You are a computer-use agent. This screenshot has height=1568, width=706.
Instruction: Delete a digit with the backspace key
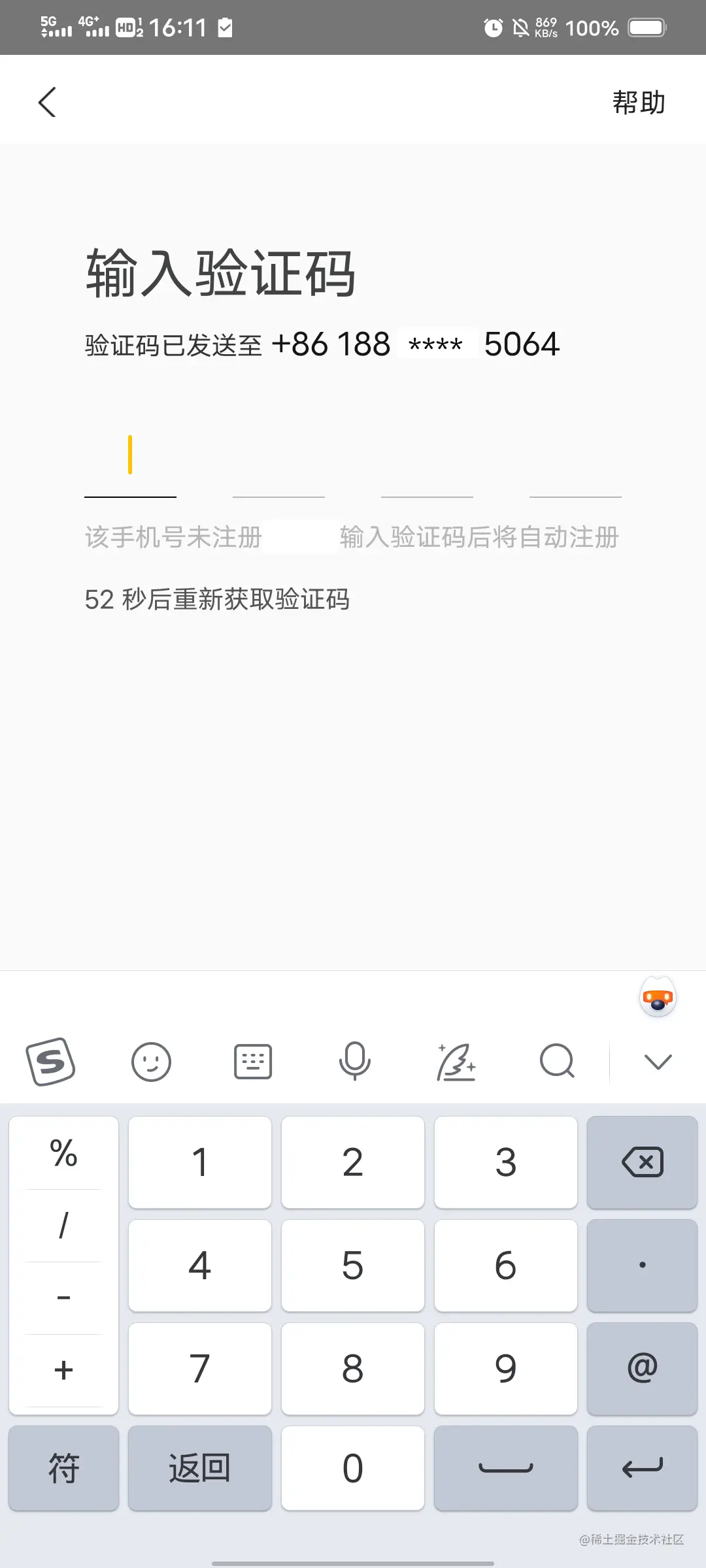(642, 1162)
